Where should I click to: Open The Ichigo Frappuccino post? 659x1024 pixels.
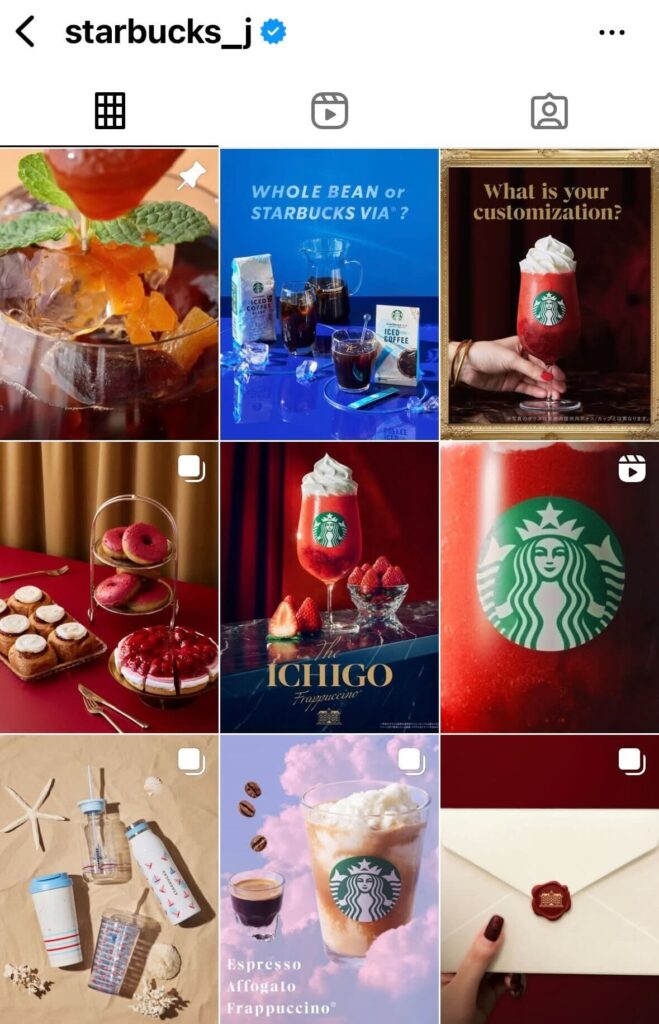pos(329,587)
